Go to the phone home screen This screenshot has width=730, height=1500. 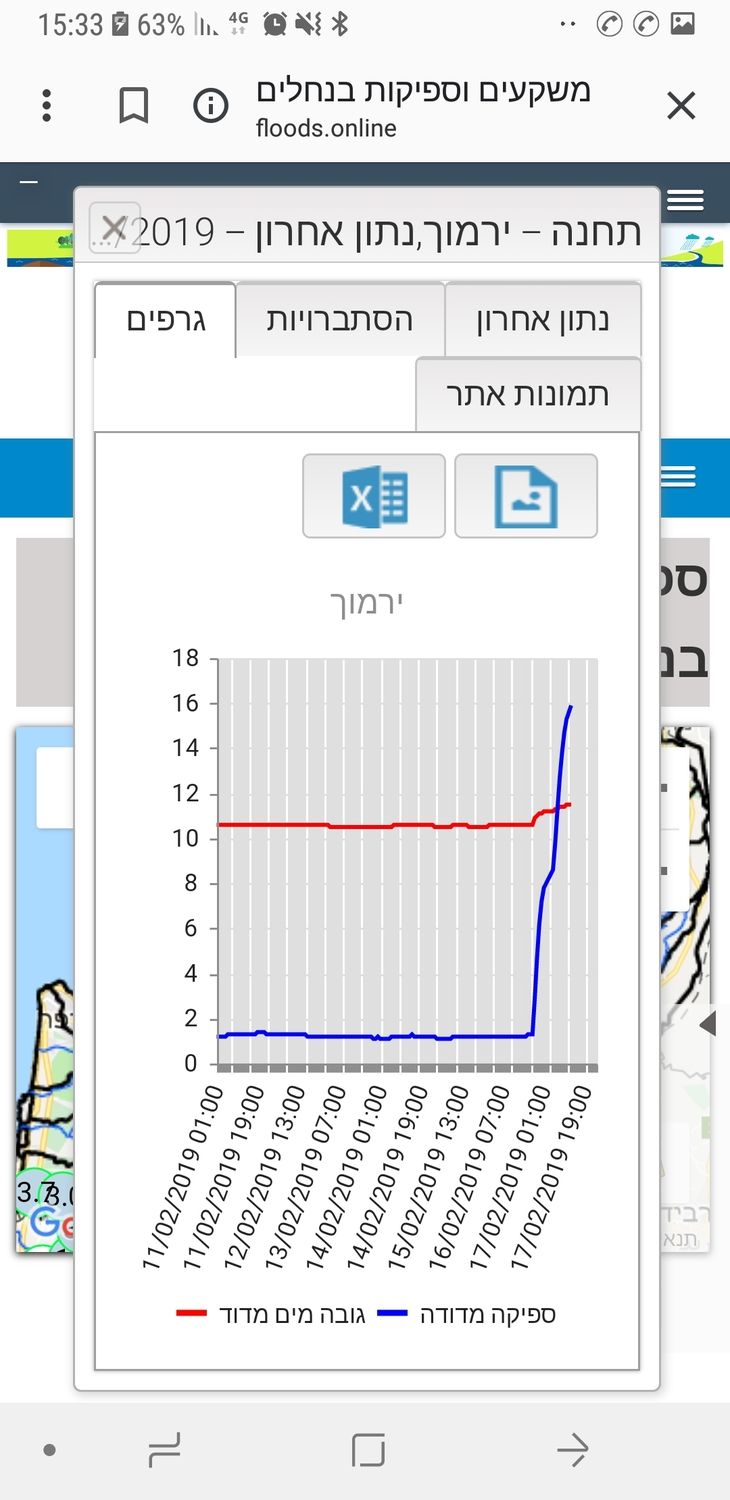[x=367, y=1450]
